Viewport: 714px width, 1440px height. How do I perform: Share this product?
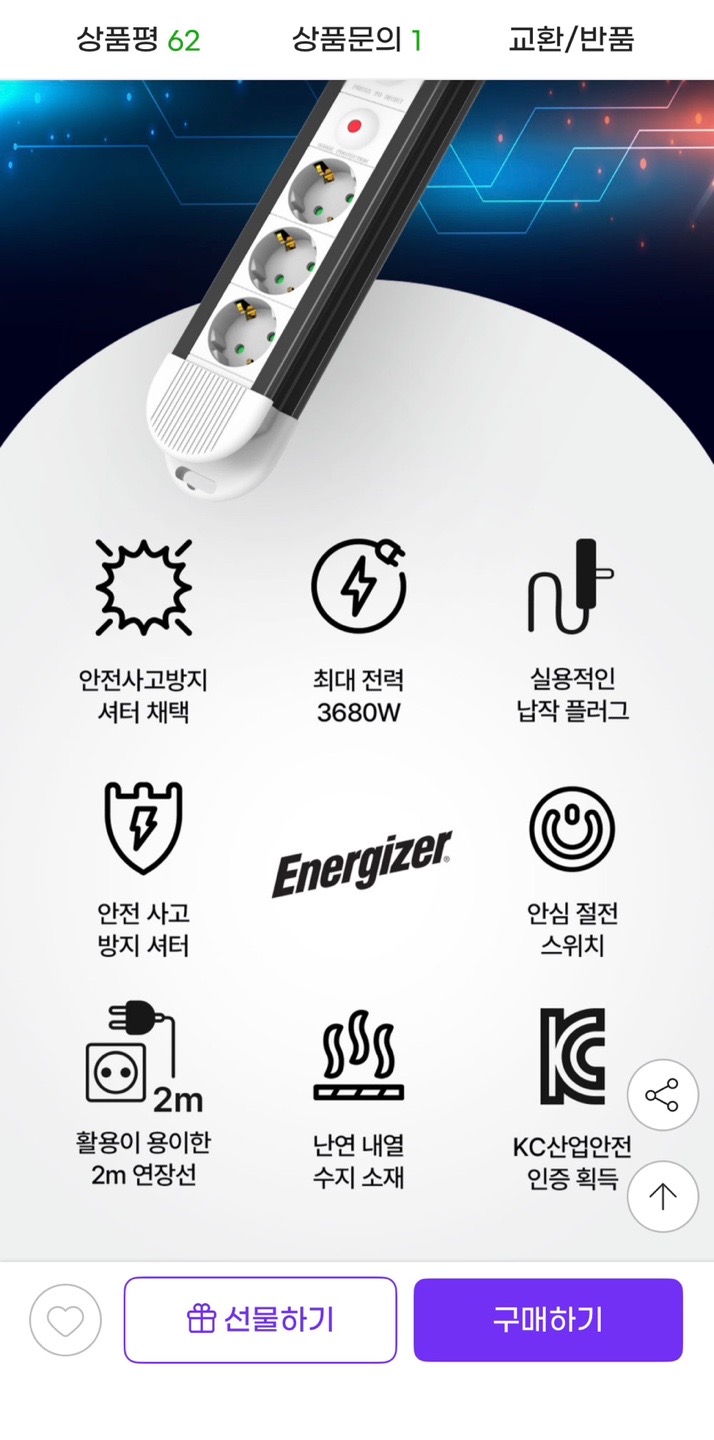tap(662, 1095)
